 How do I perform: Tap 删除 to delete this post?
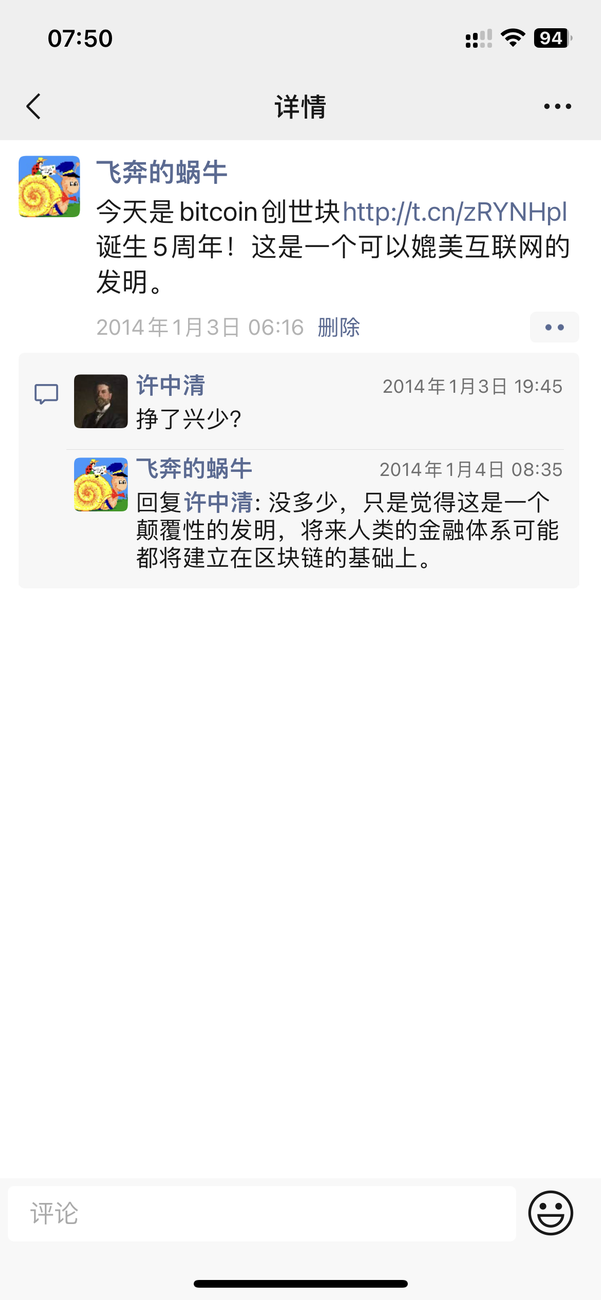click(x=338, y=327)
